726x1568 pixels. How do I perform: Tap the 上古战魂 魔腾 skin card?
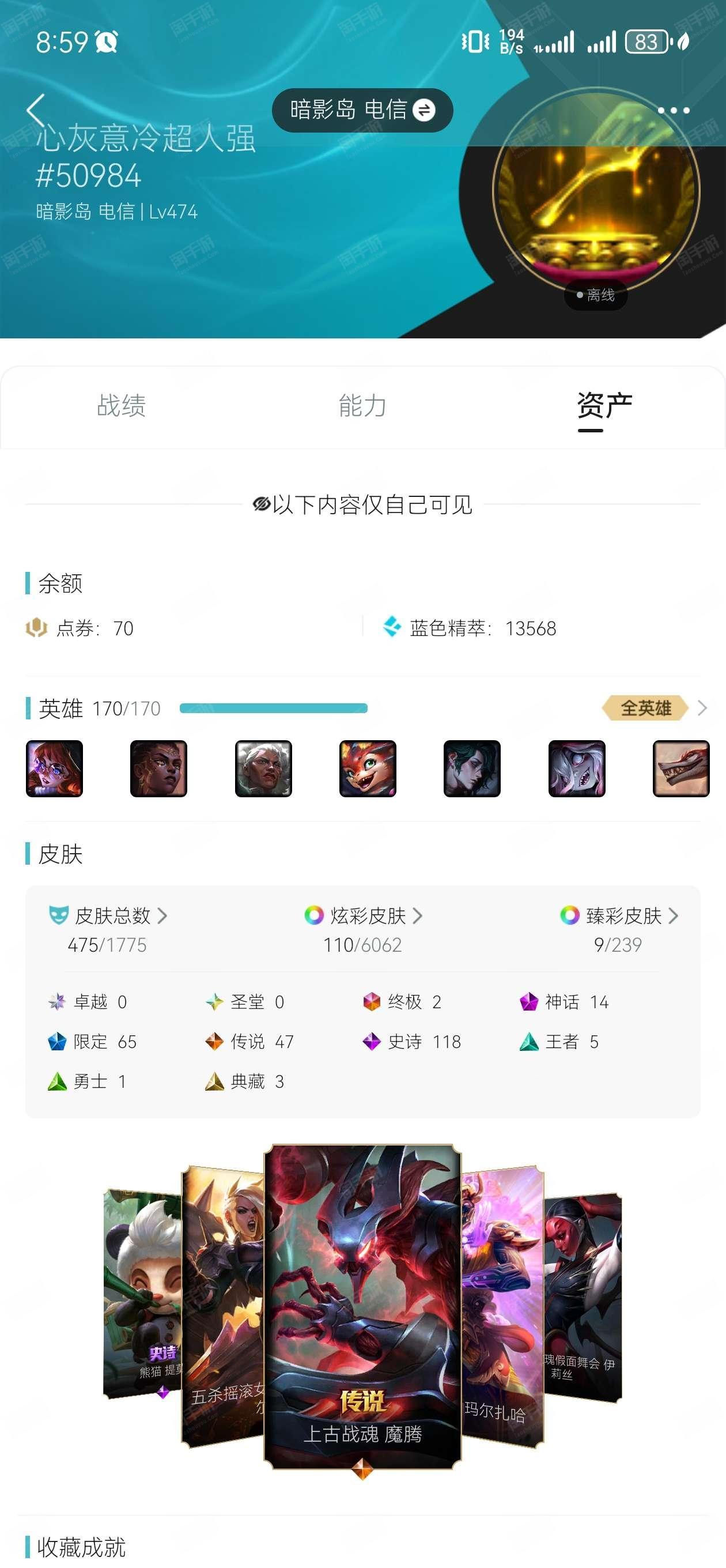pyautogui.click(x=362, y=1307)
